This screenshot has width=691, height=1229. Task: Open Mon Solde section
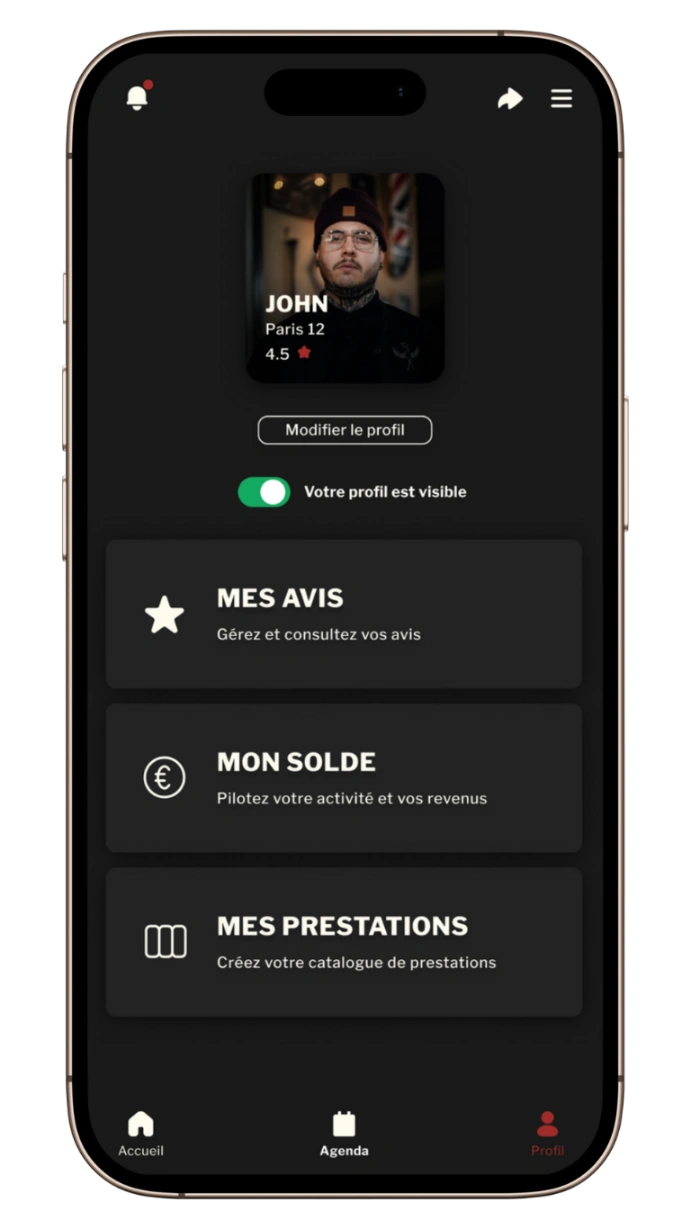pyautogui.click(x=344, y=778)
